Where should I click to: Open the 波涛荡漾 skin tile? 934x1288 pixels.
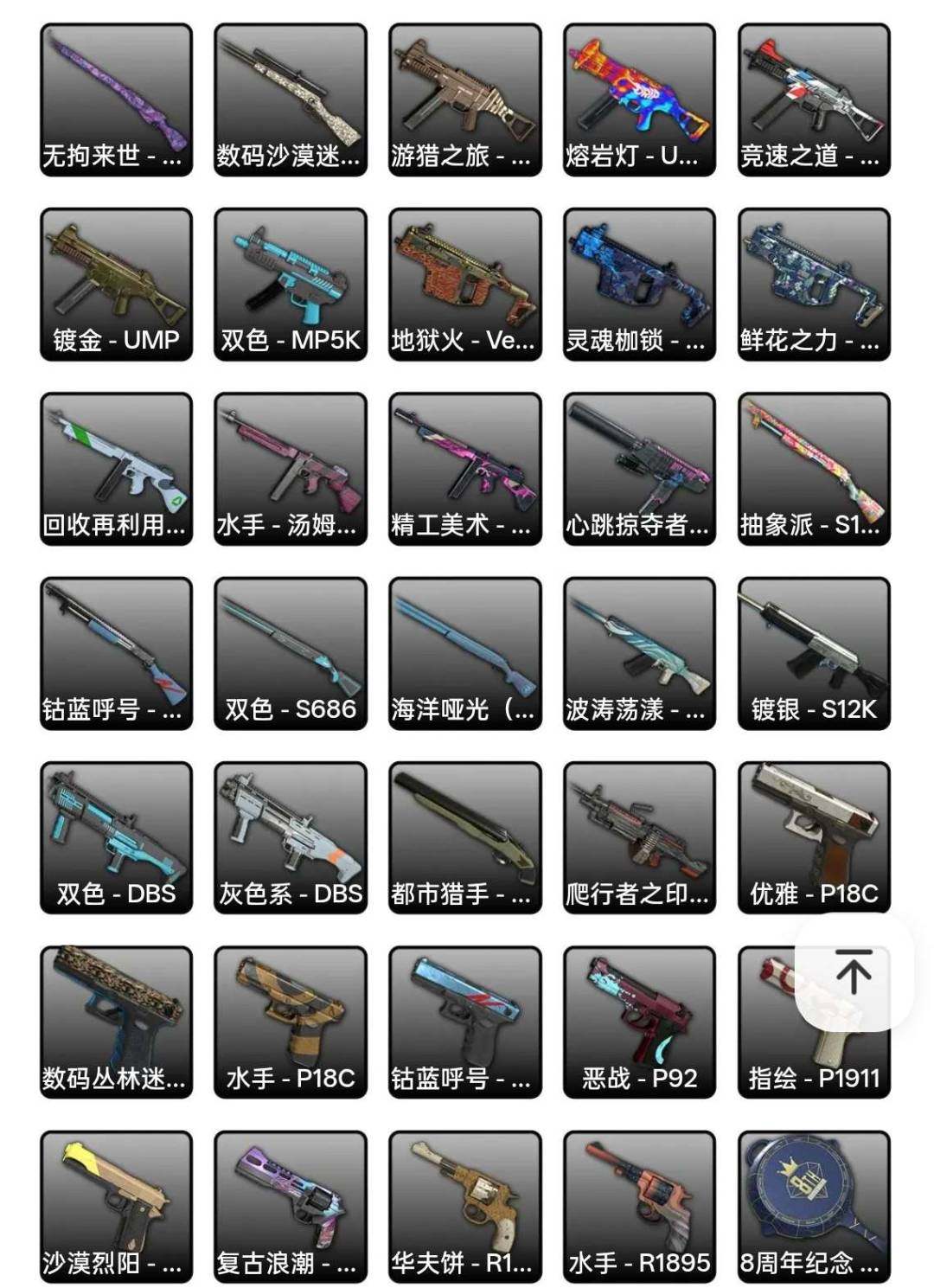(x=639, y=653)
